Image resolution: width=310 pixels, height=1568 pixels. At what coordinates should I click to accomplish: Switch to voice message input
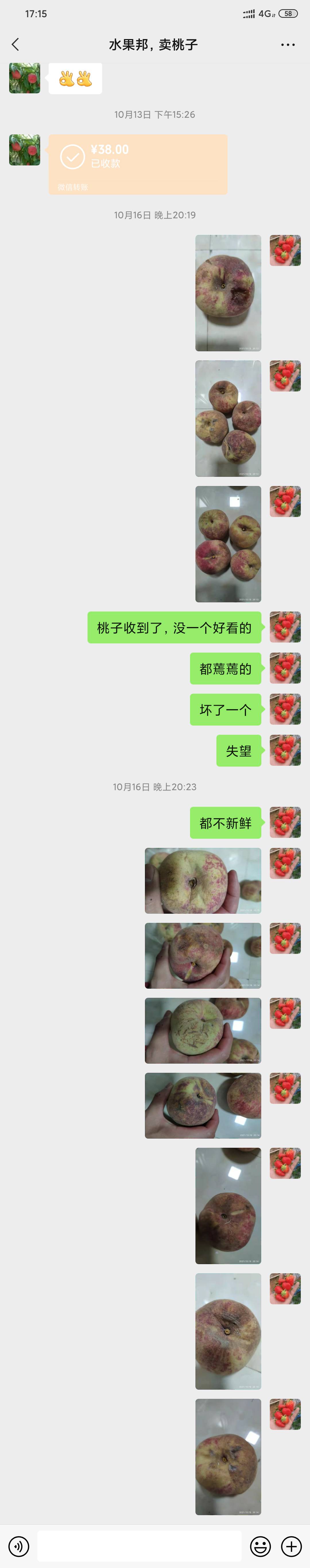point(19,1546)
